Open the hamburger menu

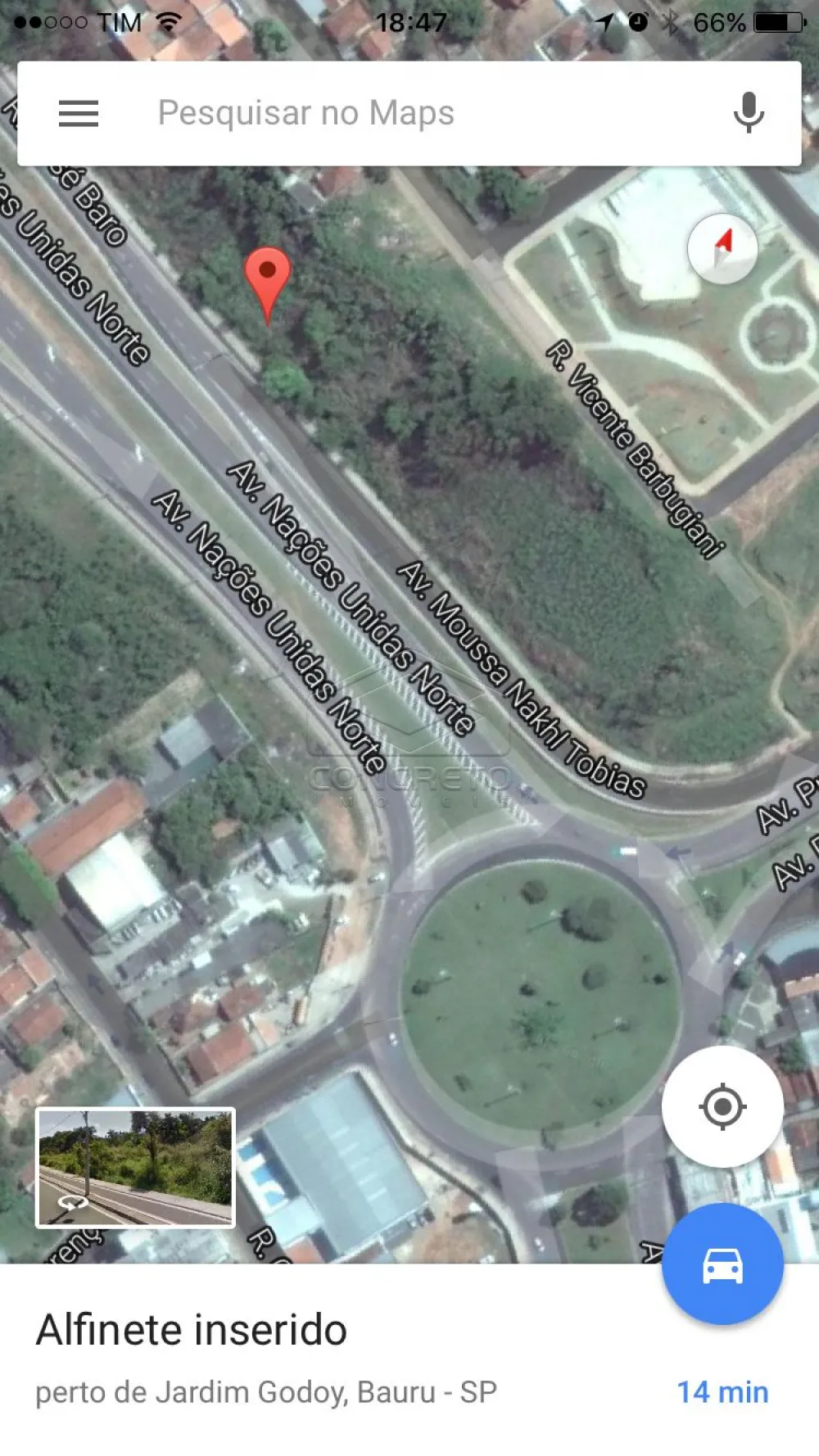pos(79,114)
